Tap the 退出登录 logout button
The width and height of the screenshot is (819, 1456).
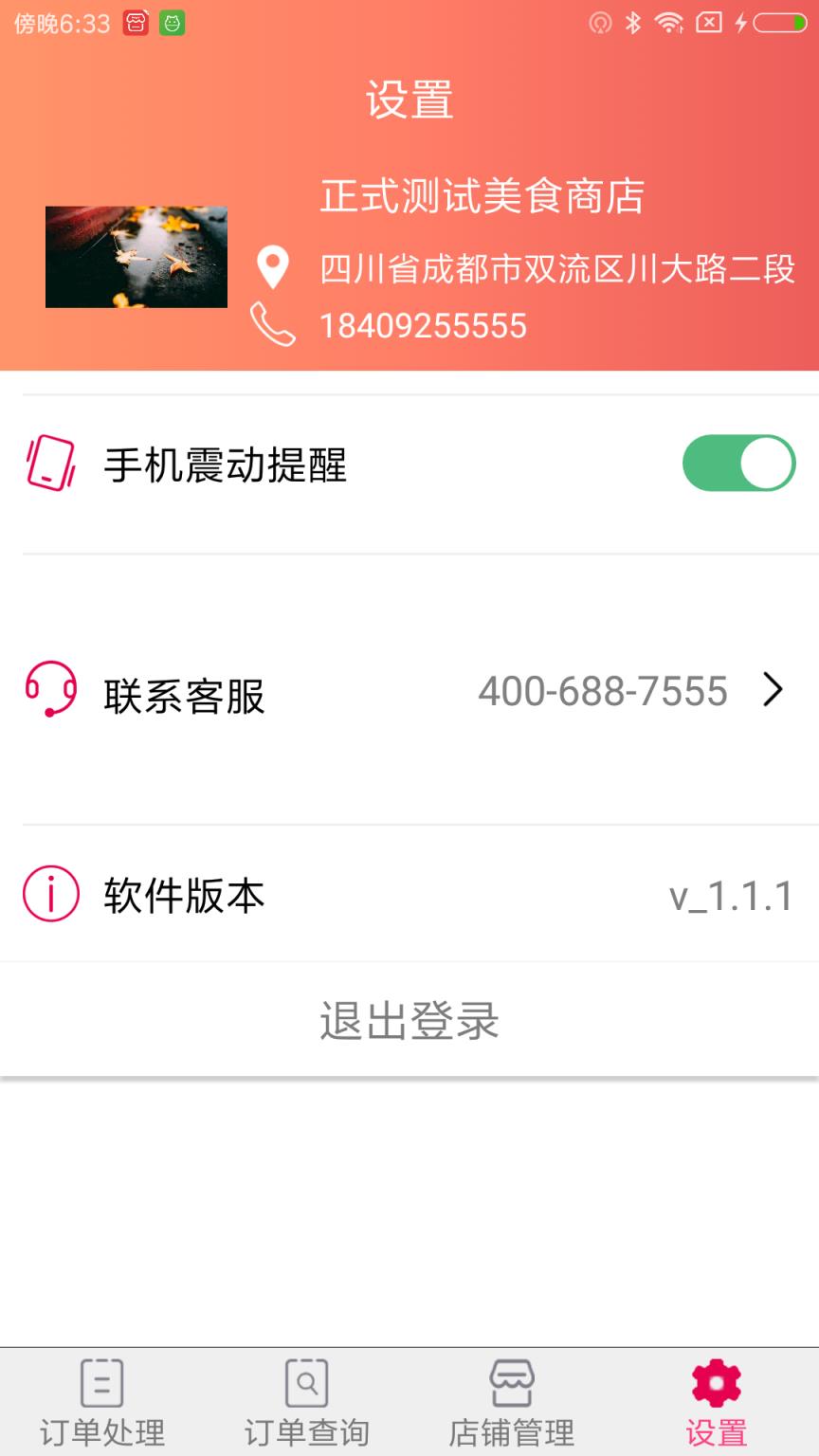coord(409,1020)
